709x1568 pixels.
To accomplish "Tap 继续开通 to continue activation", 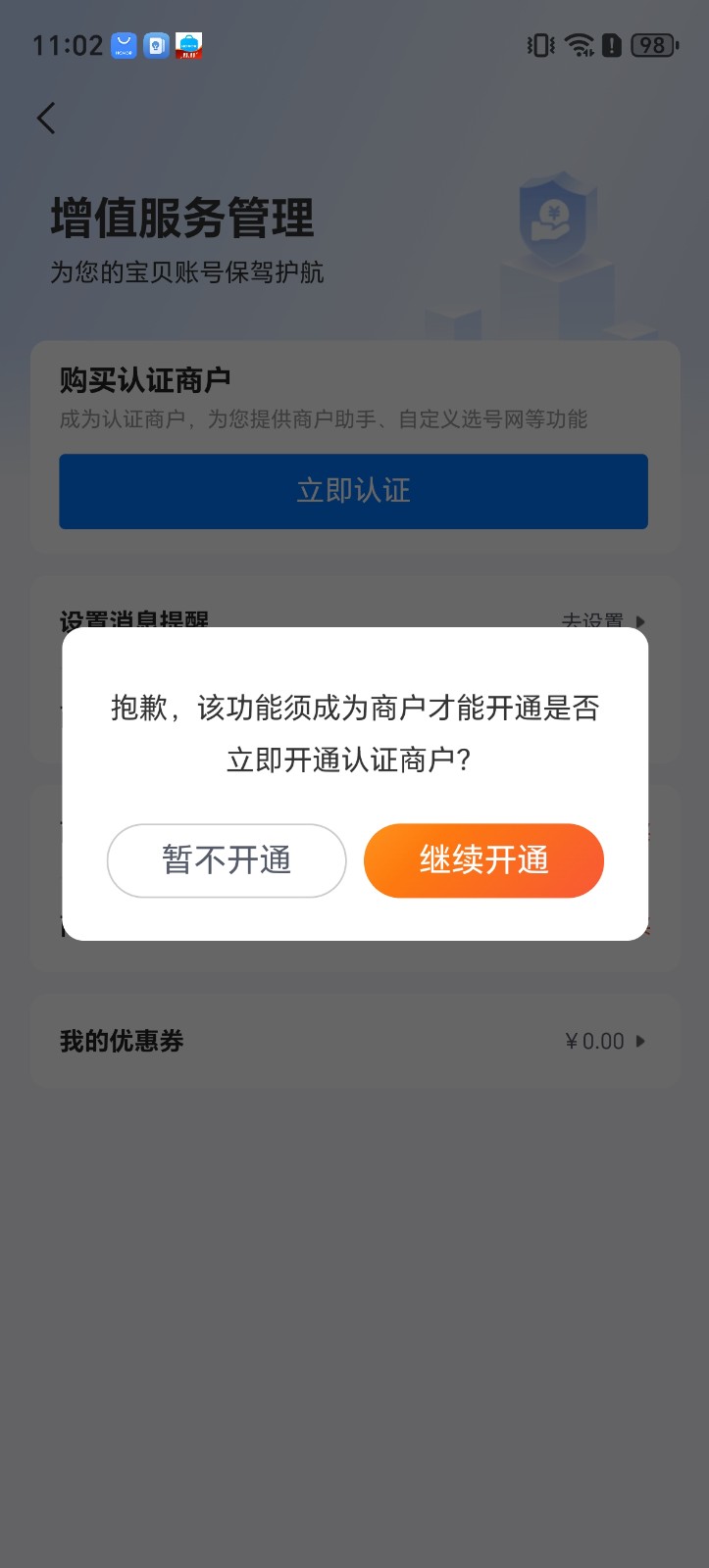I will point(483,860).
